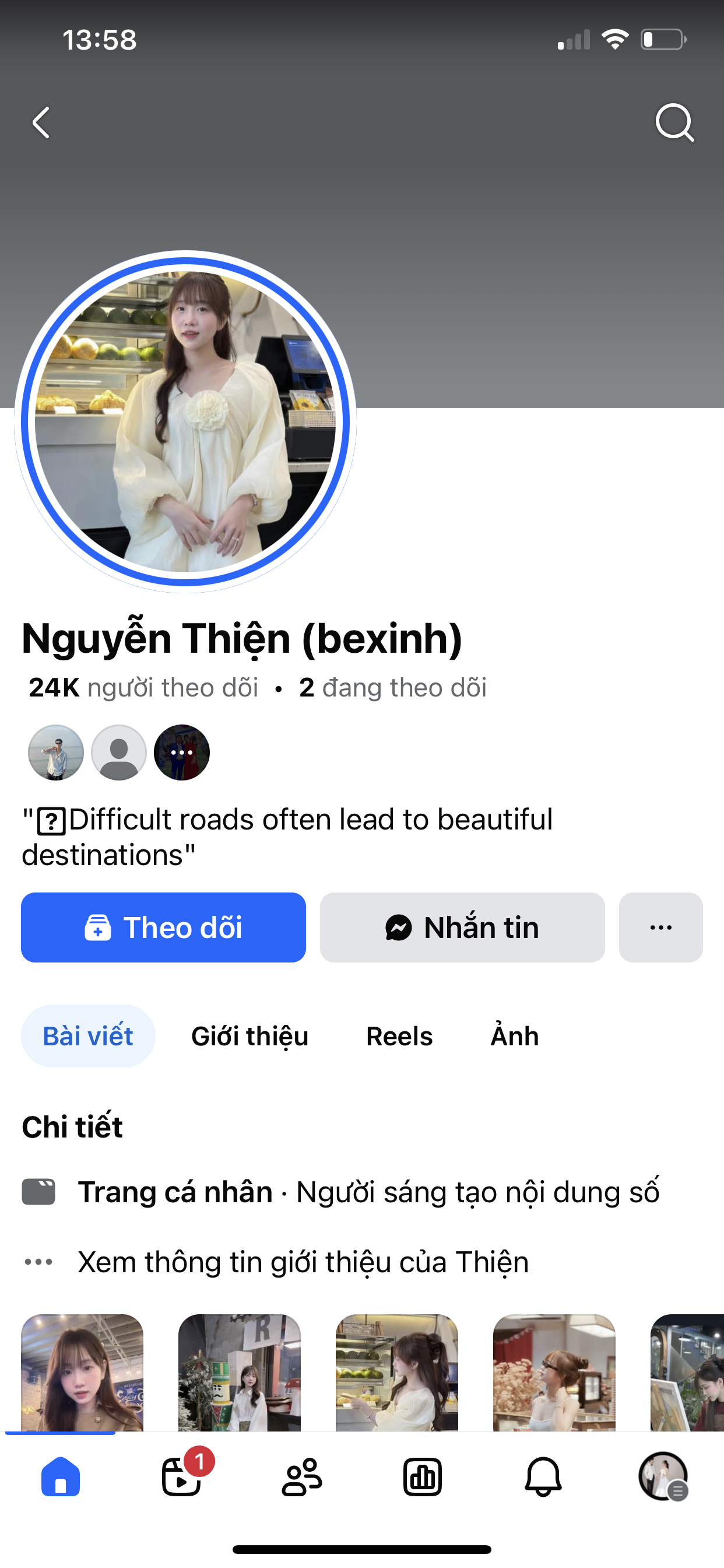Follow with the Theo dõi button
This screenshot has height=1568, width=724.
click(163, 927)
